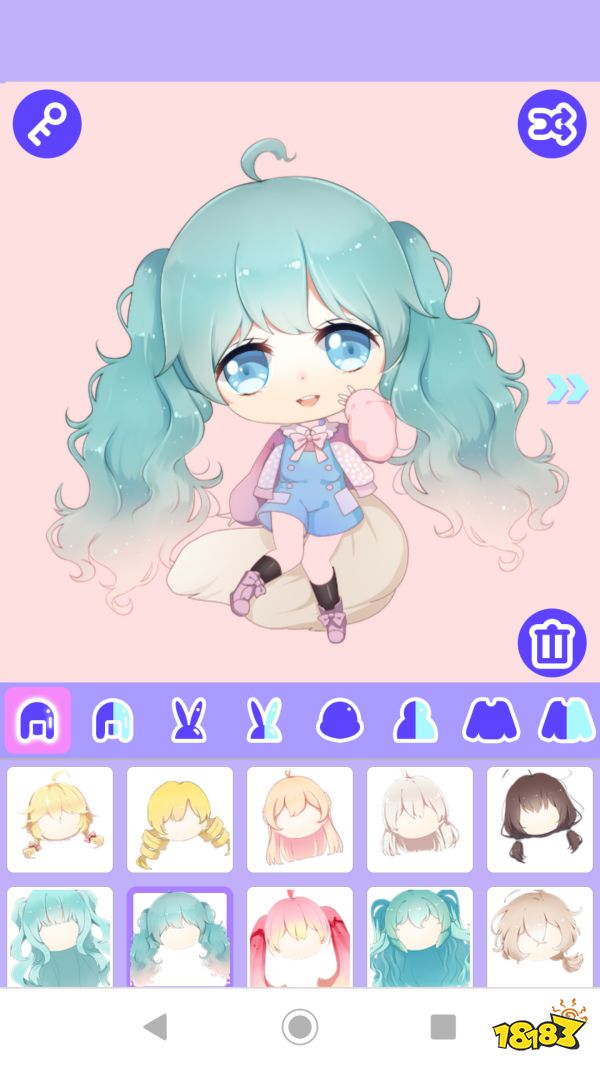This screenshot has height=1067, width=600.
Task: Choose the teal twin-tails with ribbons hairstyle
Action: 420,937
